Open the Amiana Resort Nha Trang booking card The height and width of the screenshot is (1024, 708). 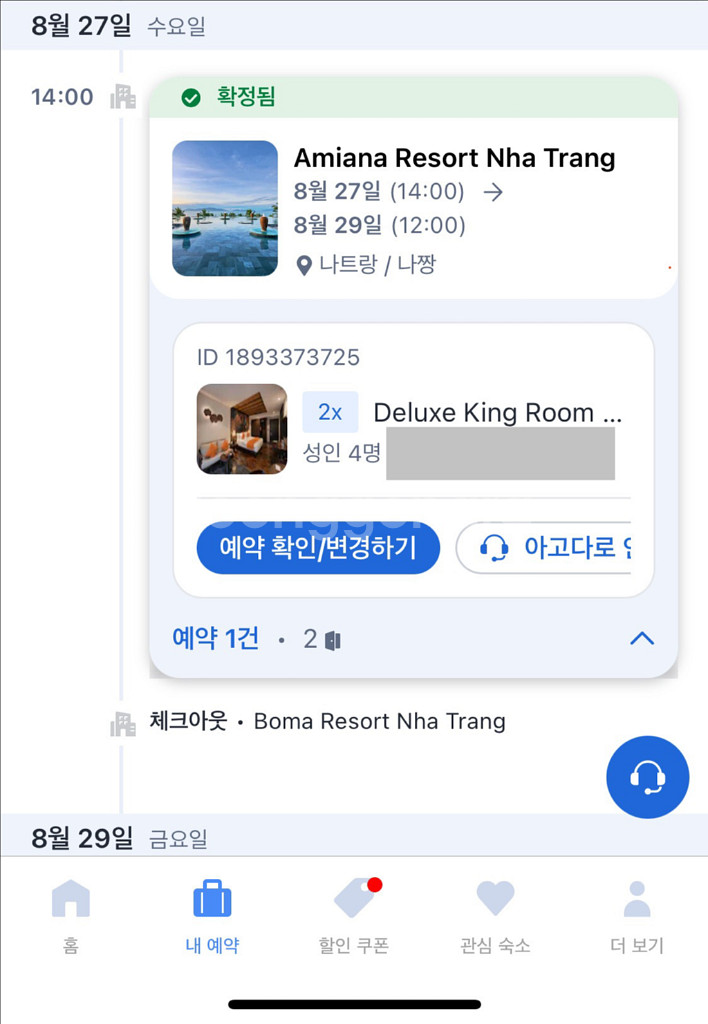click(454, 159)
